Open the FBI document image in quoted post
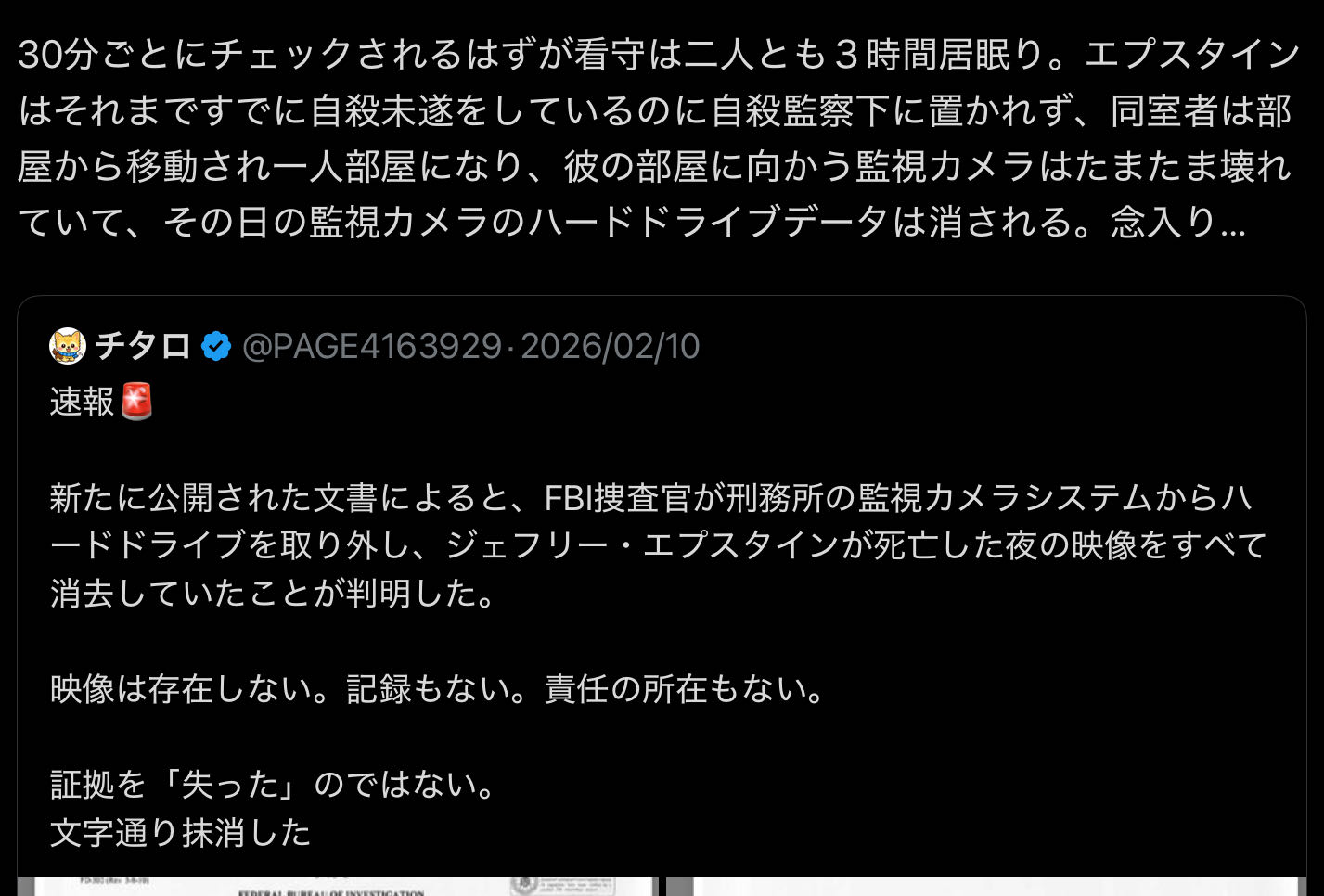Screen dimensions: 1324x896 point(339,887)
